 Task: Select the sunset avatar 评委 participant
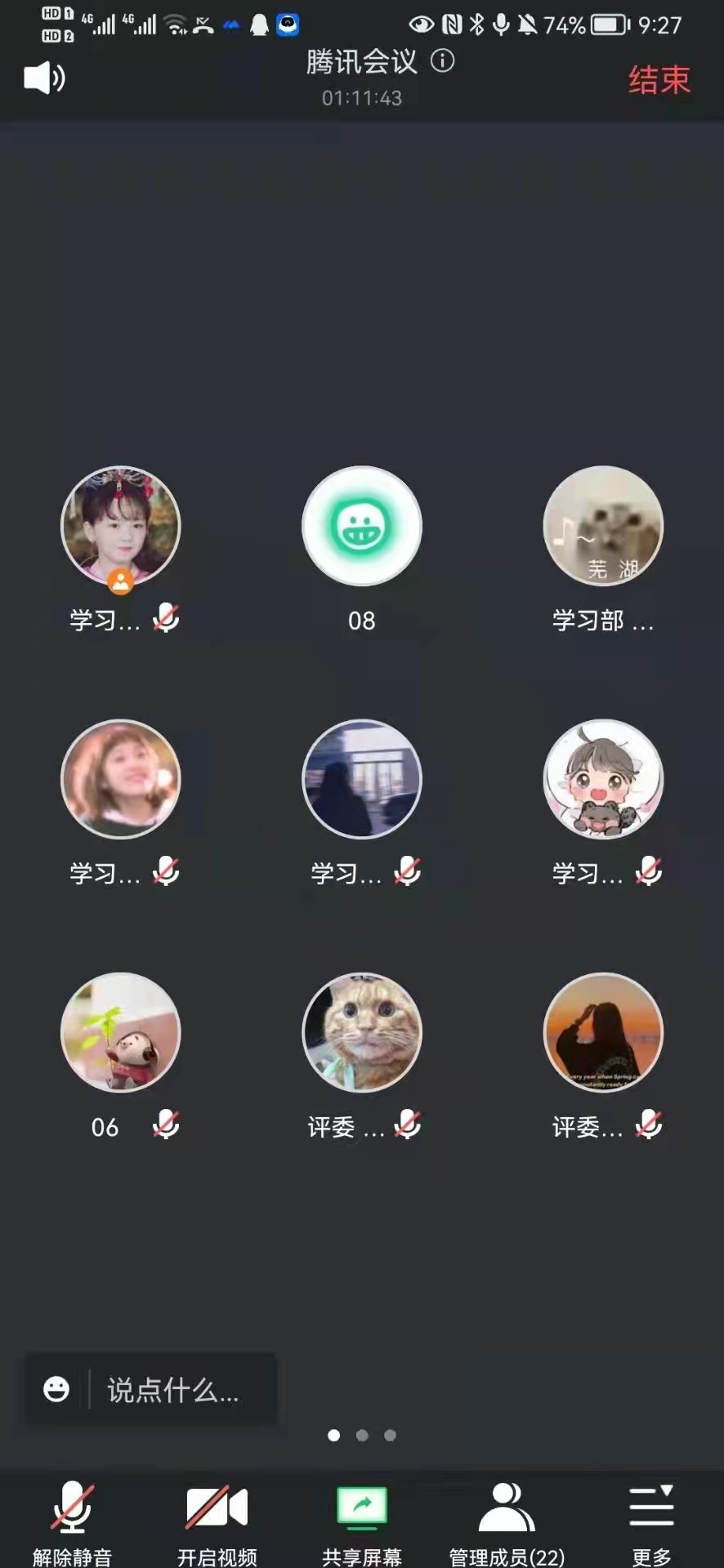603,1033
